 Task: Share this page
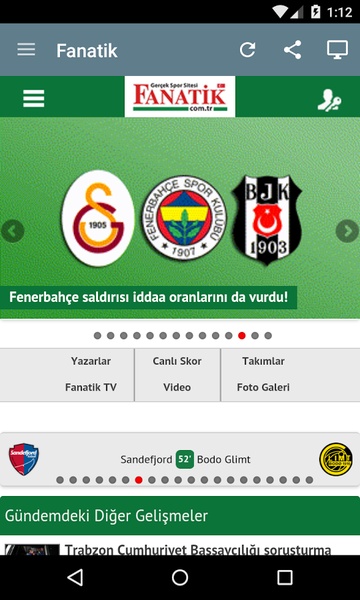(x=293, y=50)
